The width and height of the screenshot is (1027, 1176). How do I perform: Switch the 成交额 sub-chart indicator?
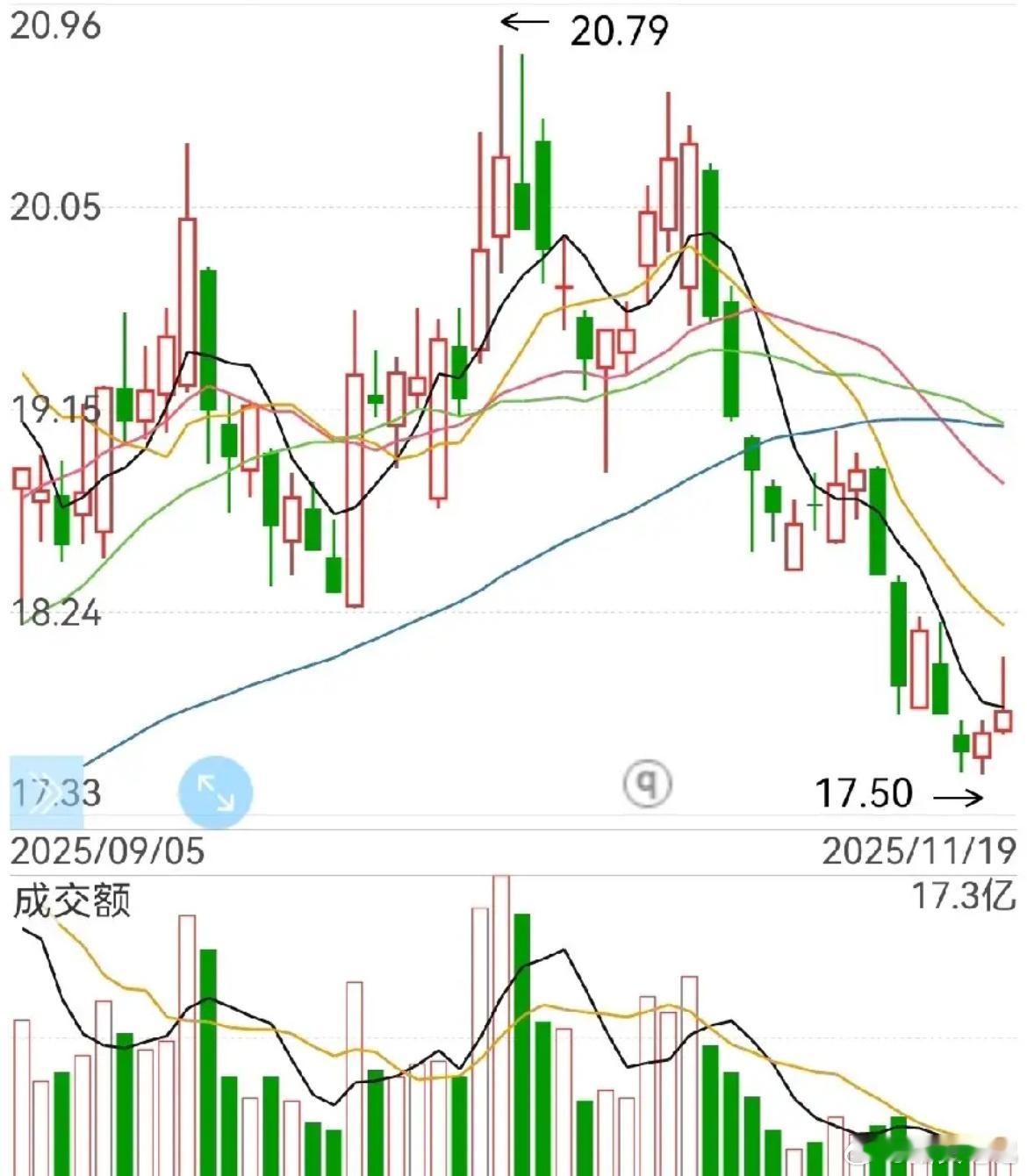tap(72, 901)
